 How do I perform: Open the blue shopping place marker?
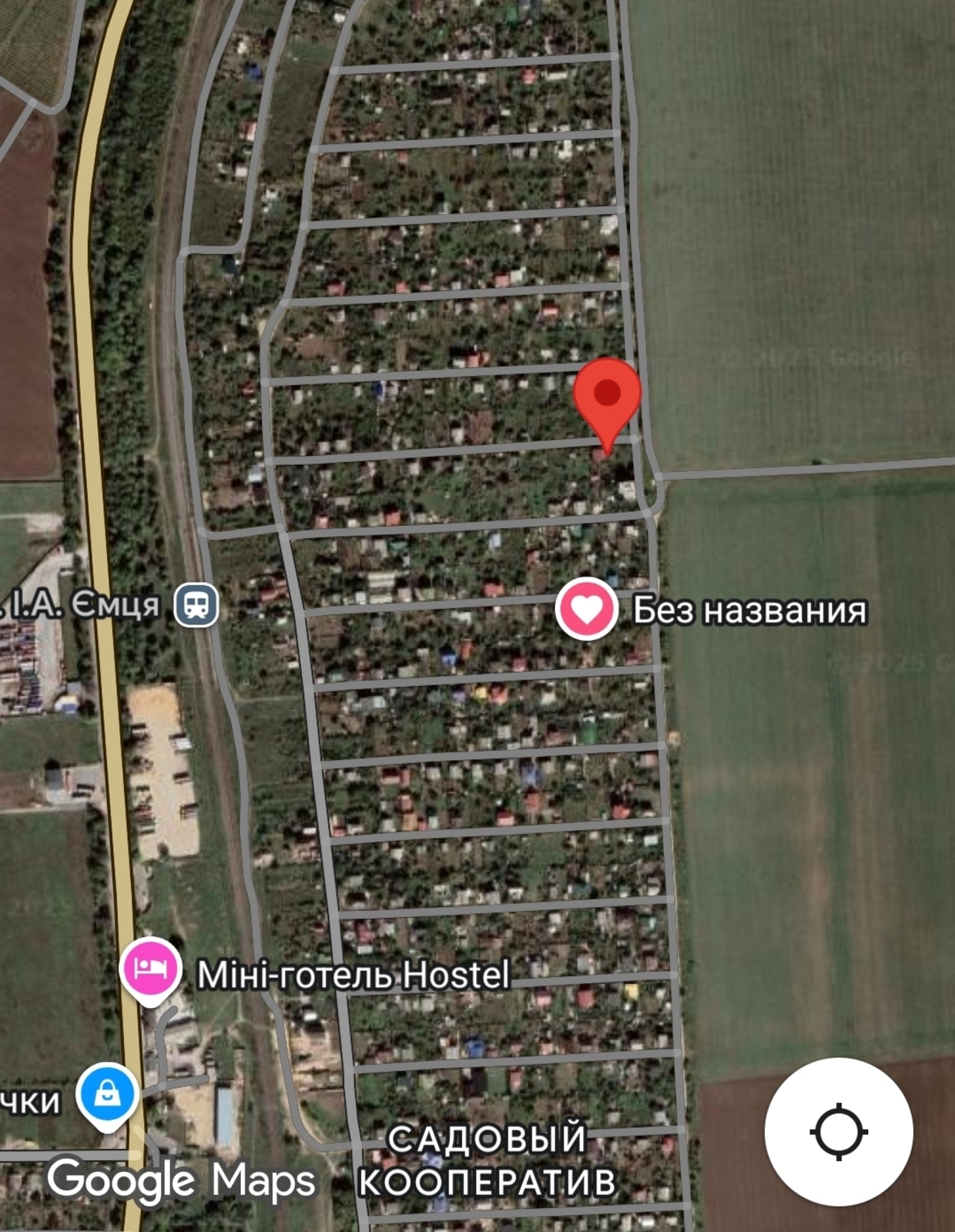pyautogui.click(x=109, y=1093)
